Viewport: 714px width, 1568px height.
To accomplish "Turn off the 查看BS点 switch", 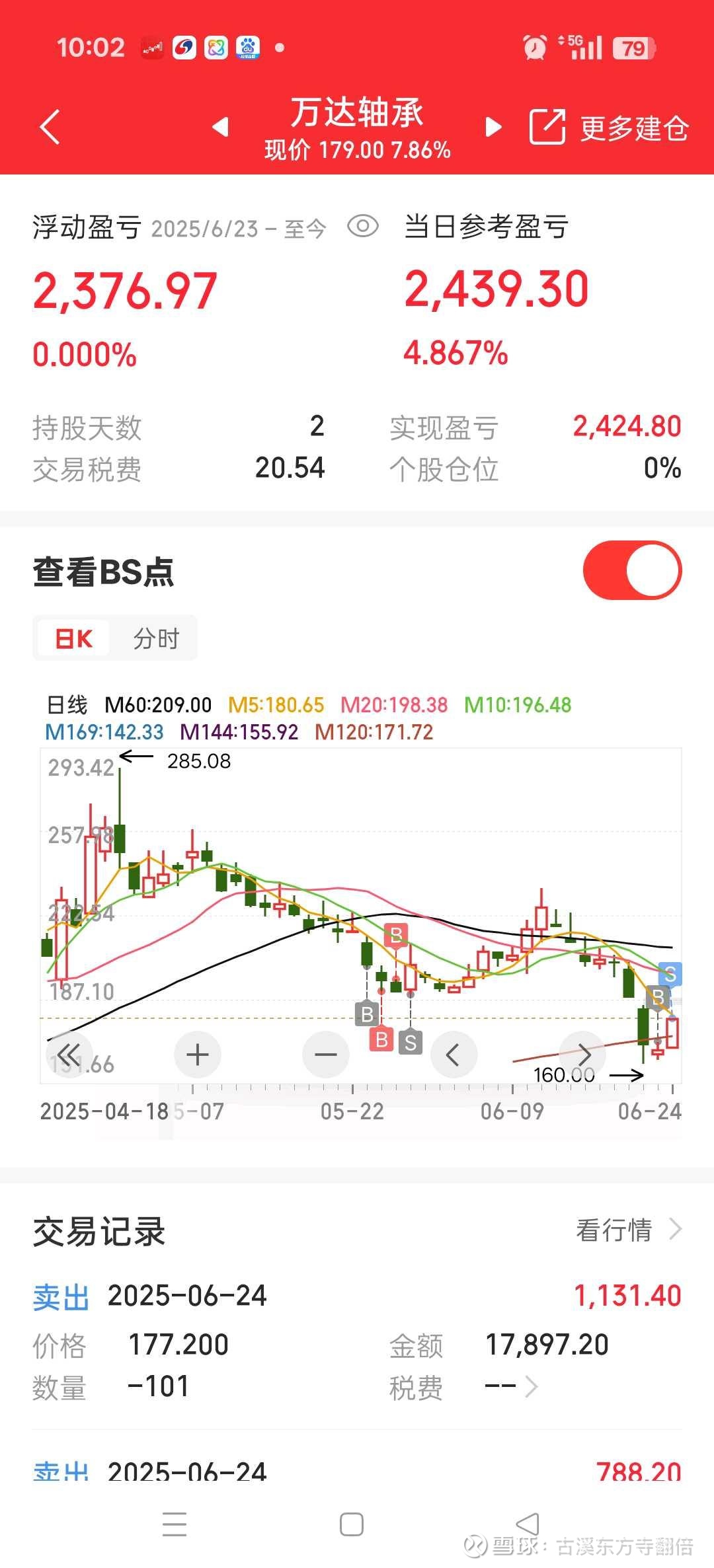I will click(632, 570).
